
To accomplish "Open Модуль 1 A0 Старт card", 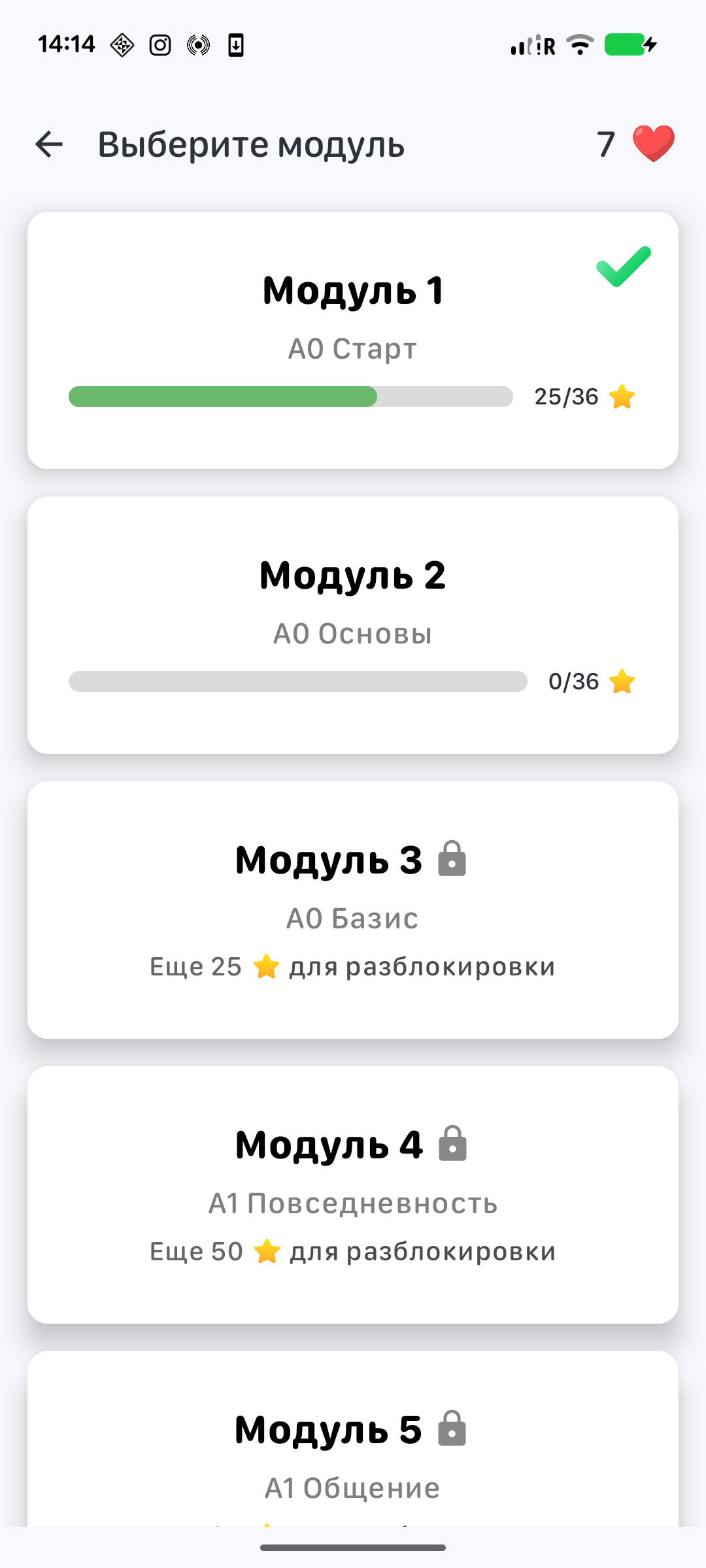I will coord(353,340).
